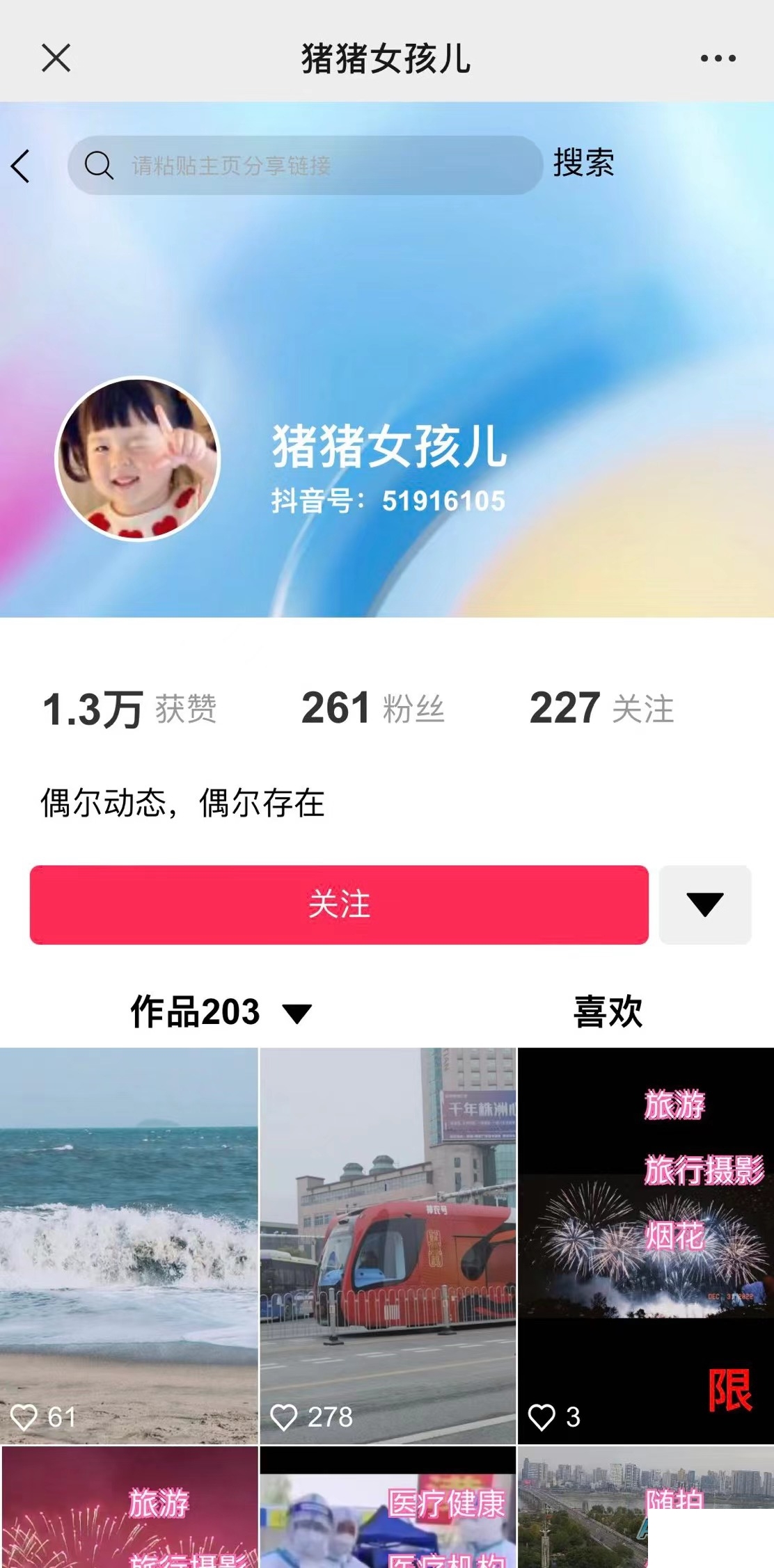Switch to the 喜欢 tab
The image size is (774, 1568).
[x=608, y=1011]
